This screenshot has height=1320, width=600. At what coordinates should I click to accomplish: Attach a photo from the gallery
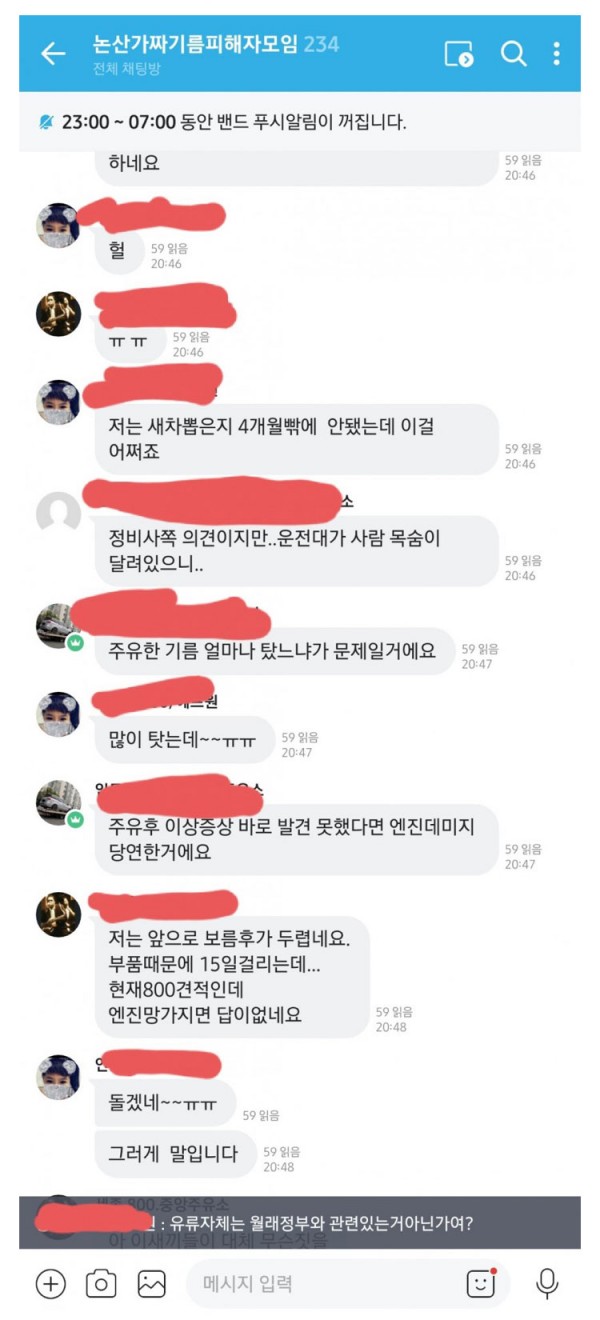coord(152,1284)
